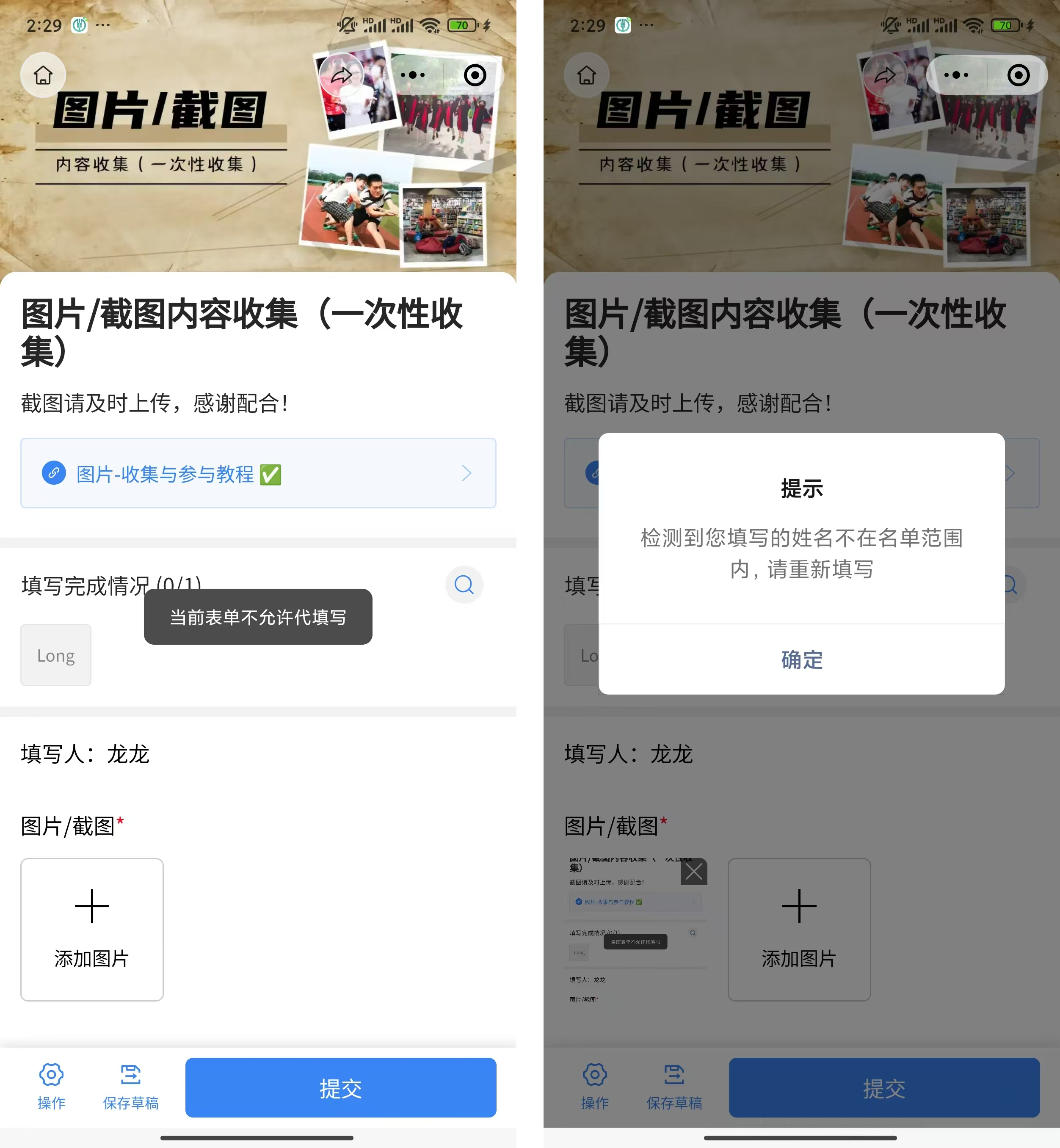Open 图片-收集与参与教程 link on the undimmed screen
Image resolution: width=1060 pixels, height=1148 pixels.
pos(258,474)
